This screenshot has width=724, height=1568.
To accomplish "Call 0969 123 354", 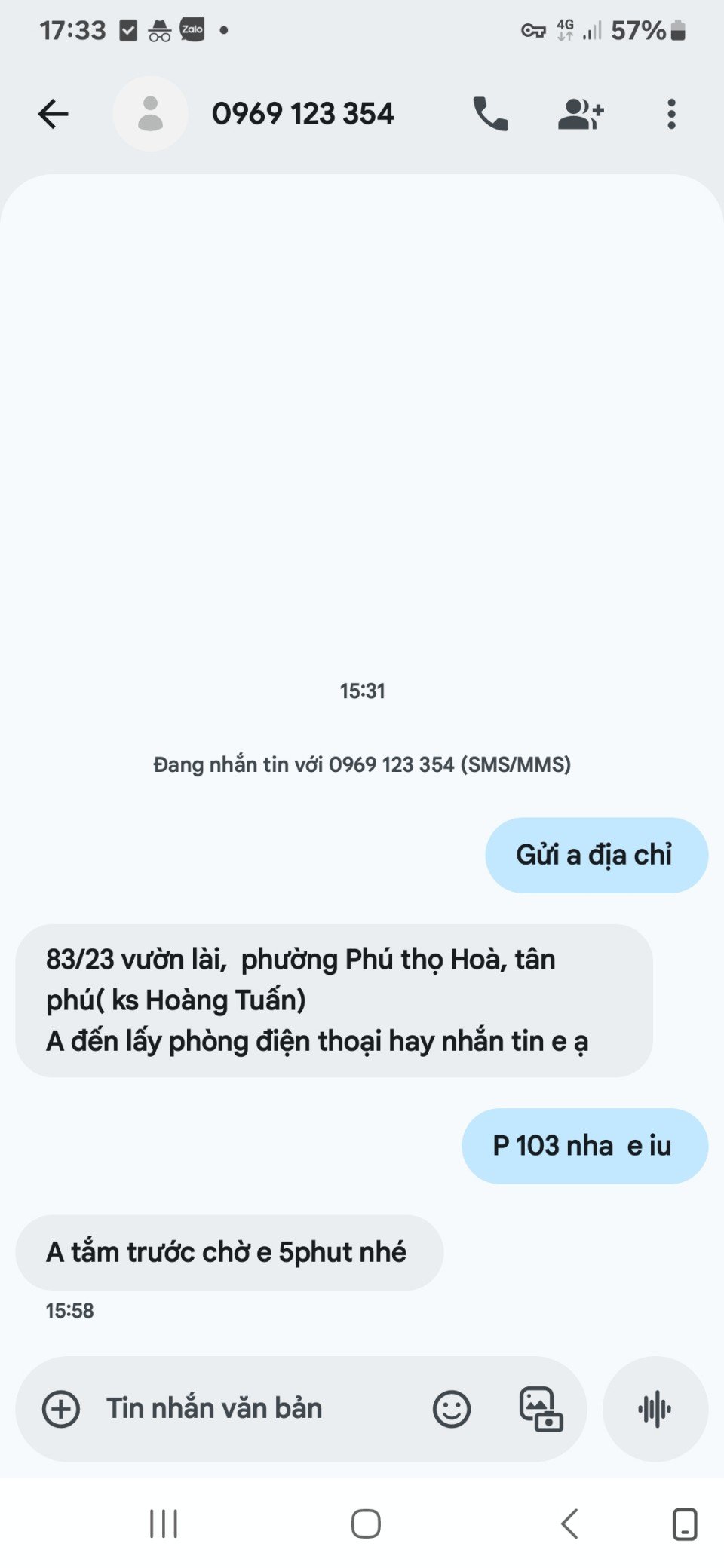I will click(490, 114).
